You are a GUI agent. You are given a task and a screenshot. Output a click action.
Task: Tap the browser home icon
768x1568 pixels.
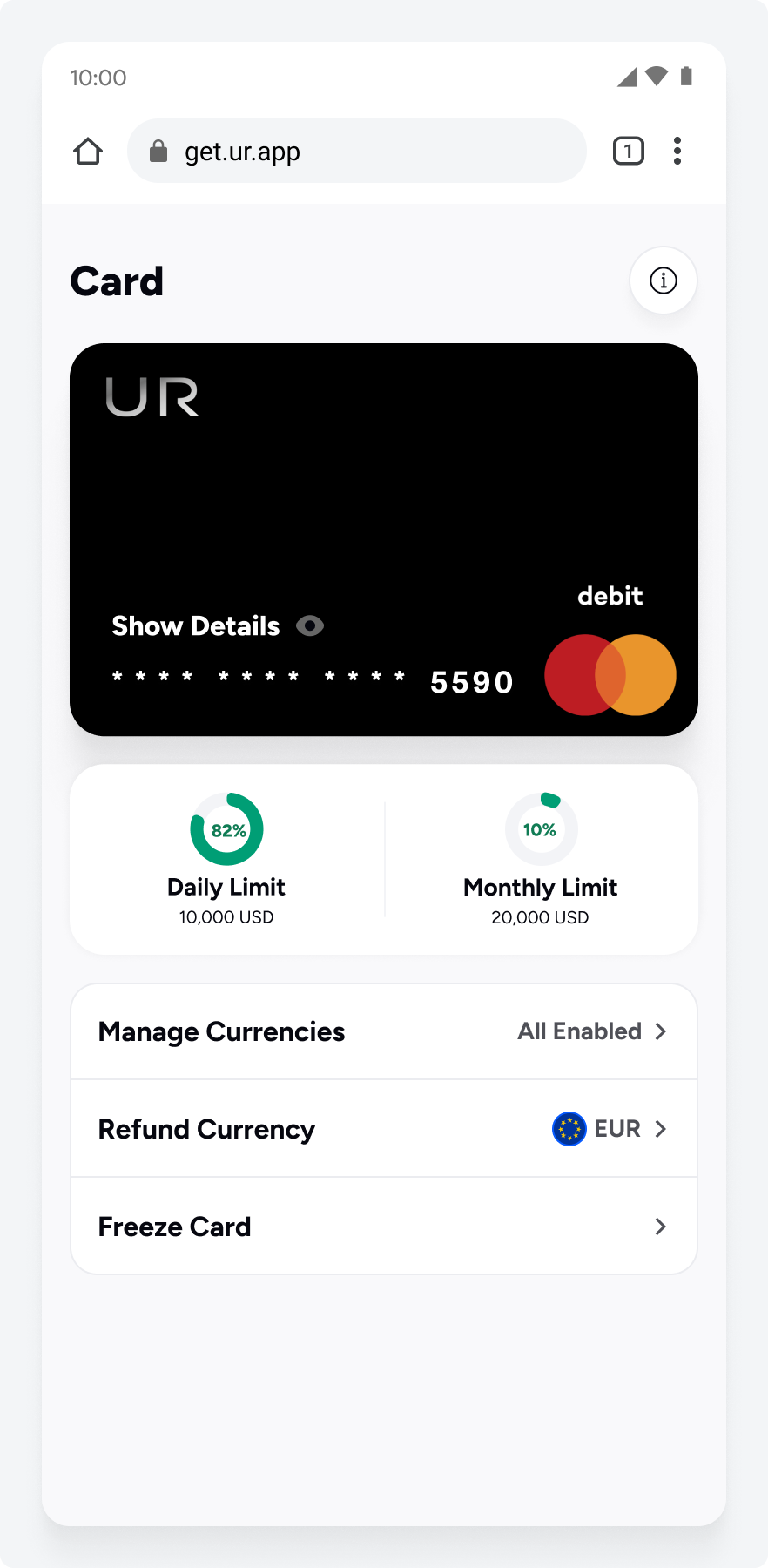tap(88, 152)
